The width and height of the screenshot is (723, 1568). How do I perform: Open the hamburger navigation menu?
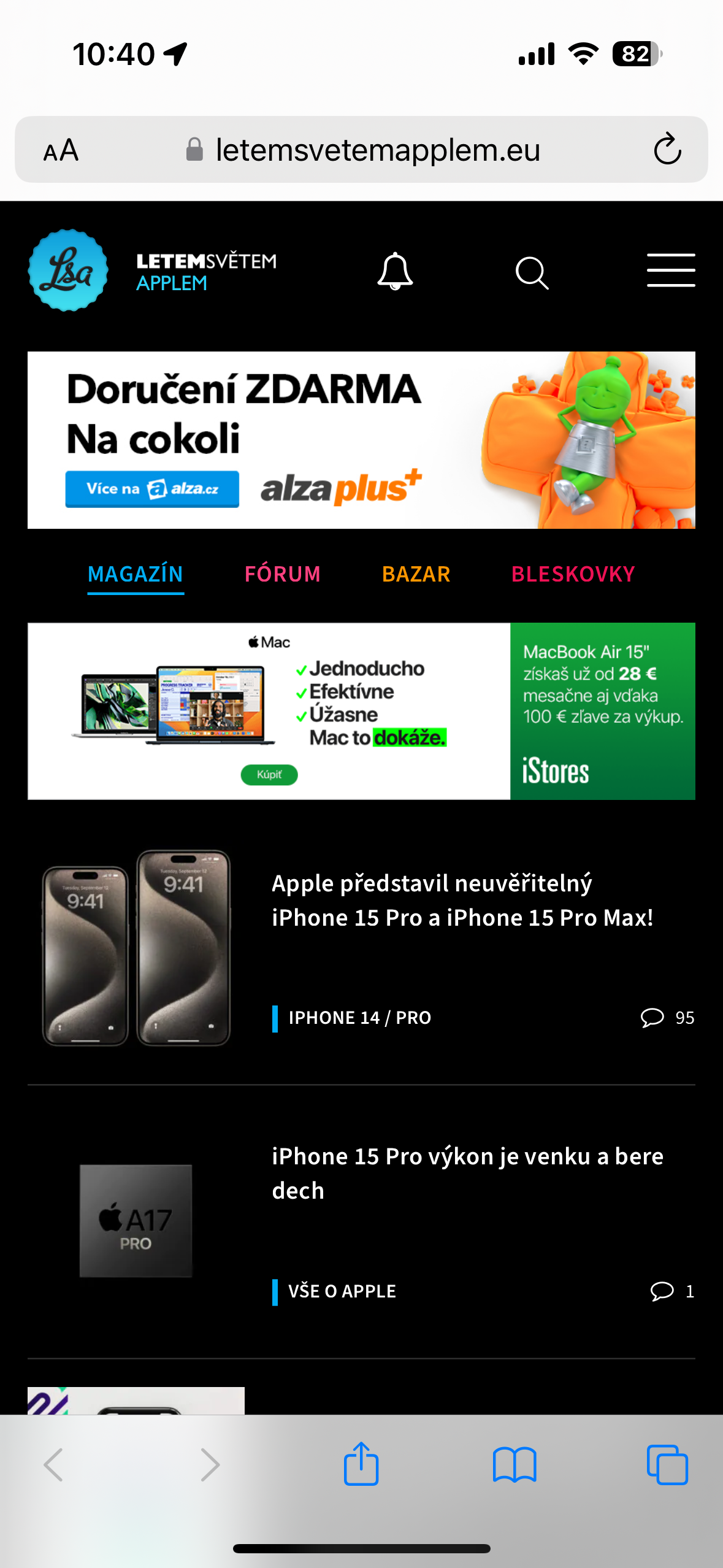[671, 269]
